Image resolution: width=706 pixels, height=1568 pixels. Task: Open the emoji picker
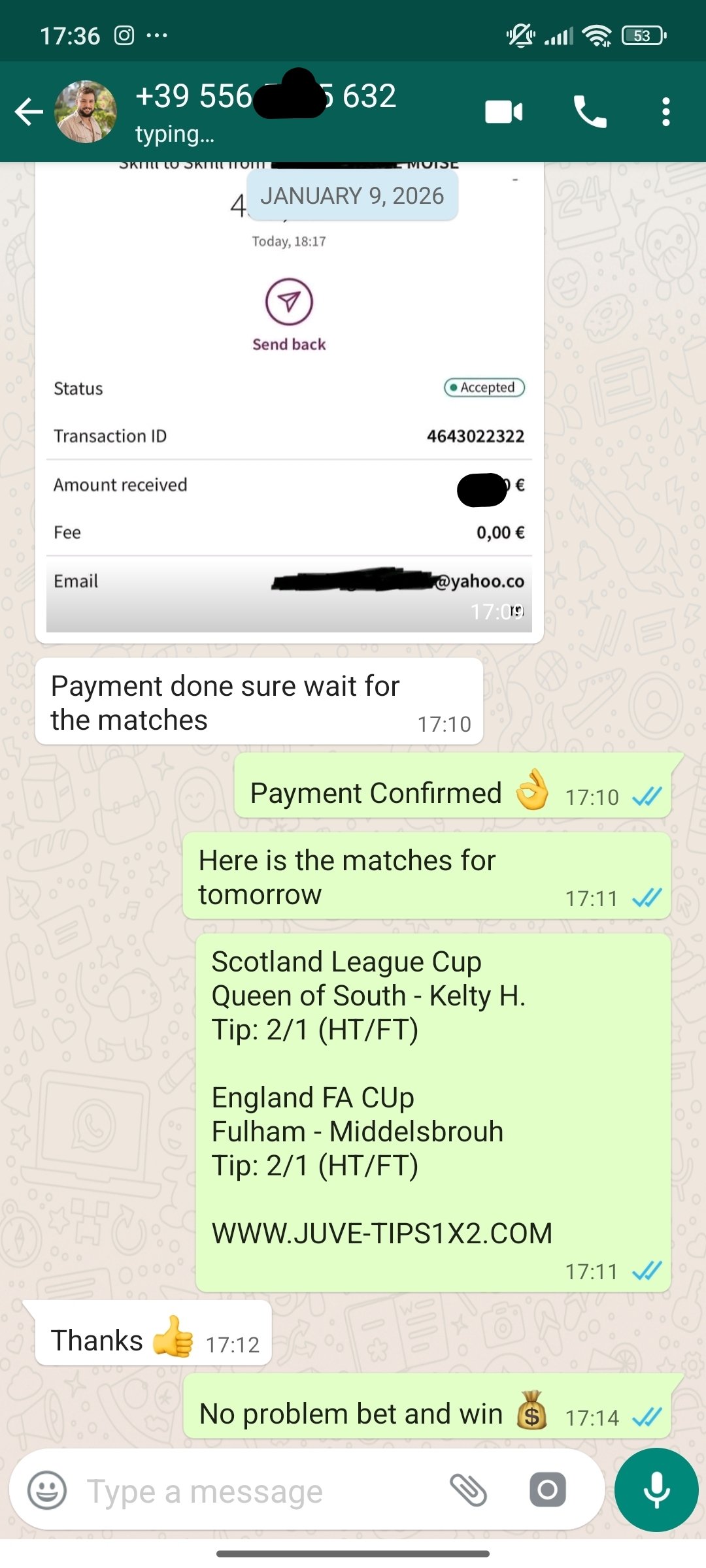pos(47,1491)
